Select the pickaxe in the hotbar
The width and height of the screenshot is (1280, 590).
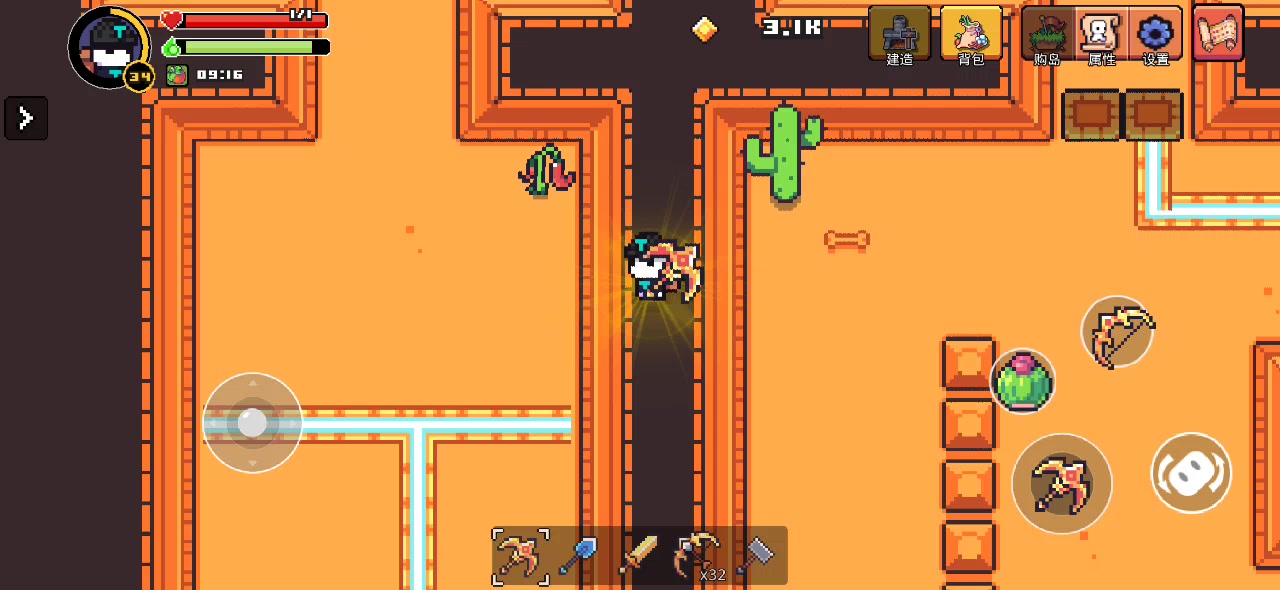click(x=521, y=556)
